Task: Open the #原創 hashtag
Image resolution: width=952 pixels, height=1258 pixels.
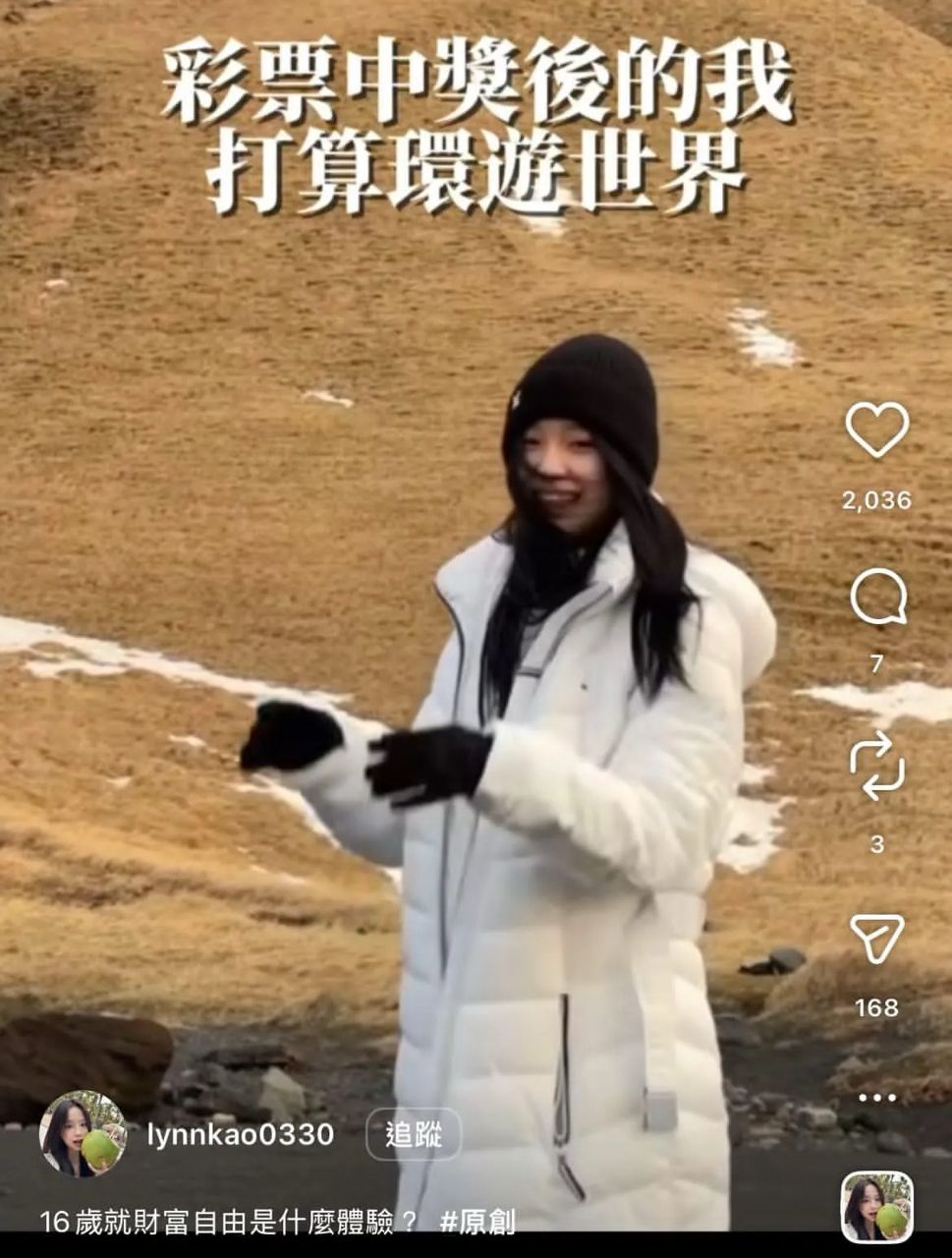Action: (x=477, y=1222)
